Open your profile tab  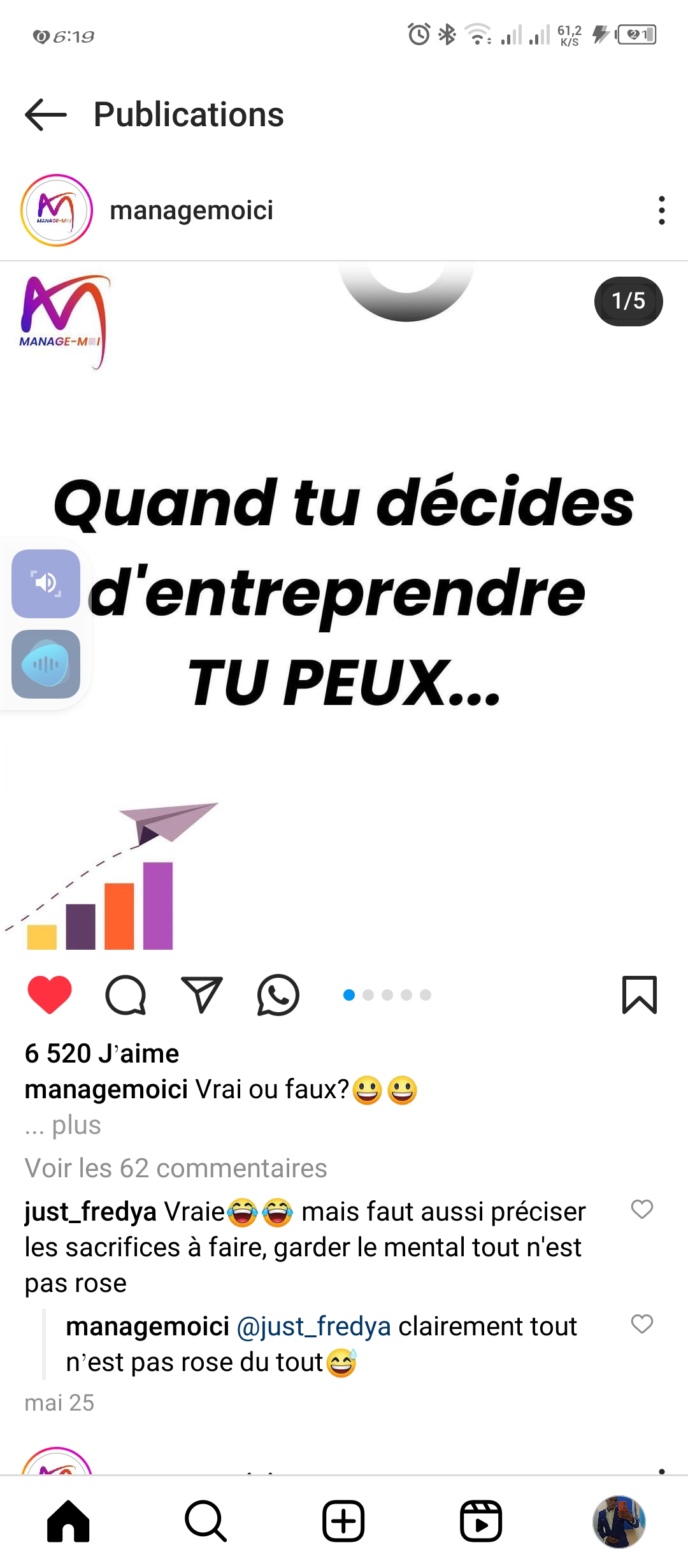click(619, 1521)
